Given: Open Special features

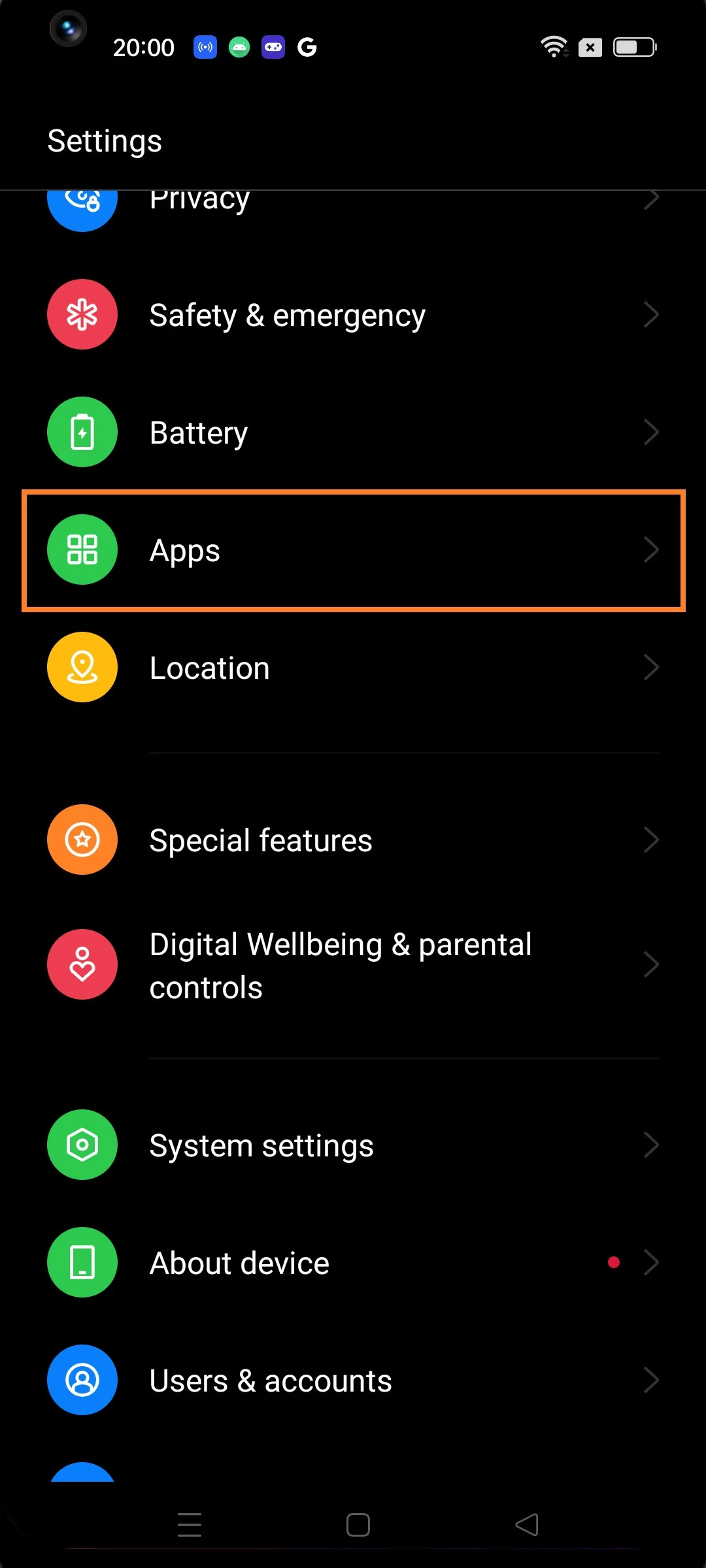Looking at the screenshot, I should (353, 840).
